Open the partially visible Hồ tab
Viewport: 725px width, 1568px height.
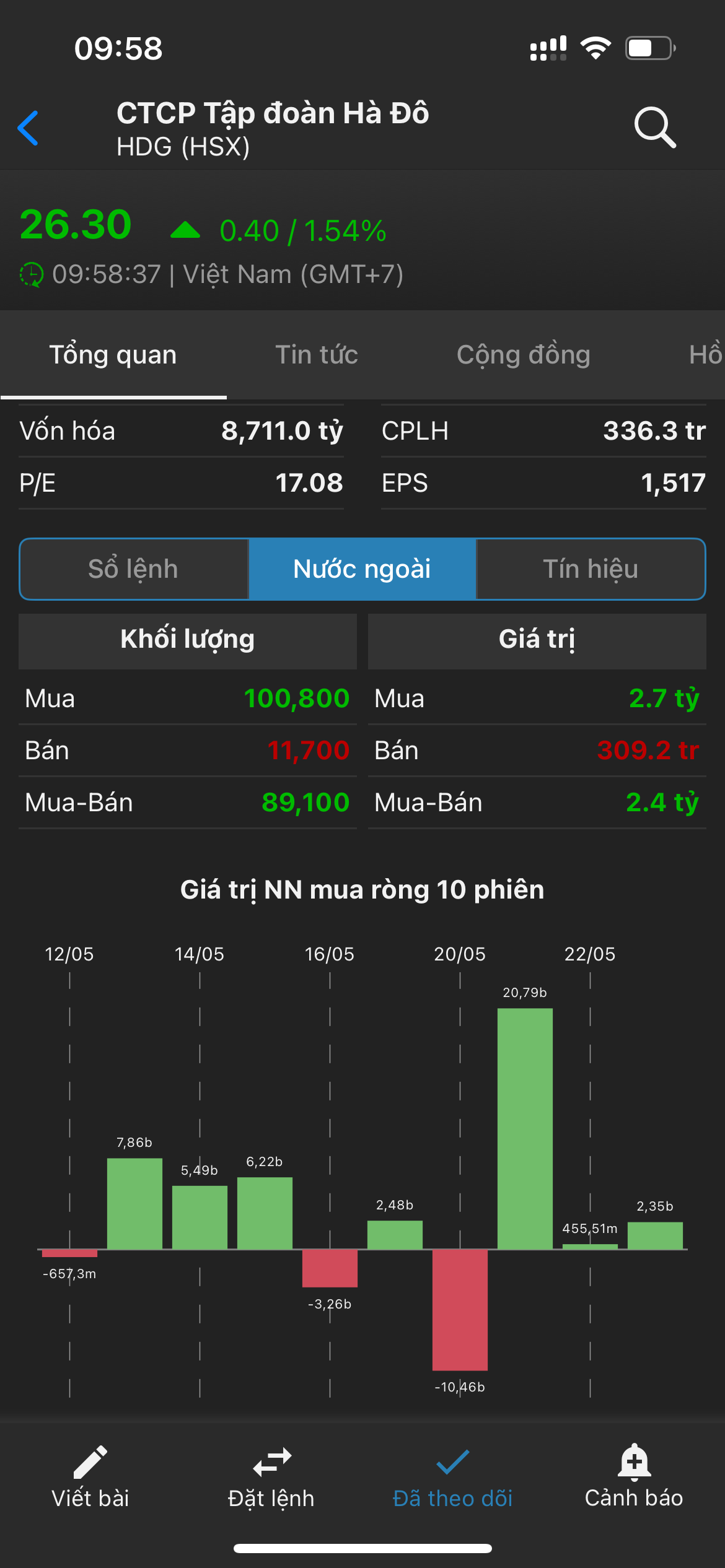pos(705,355)
